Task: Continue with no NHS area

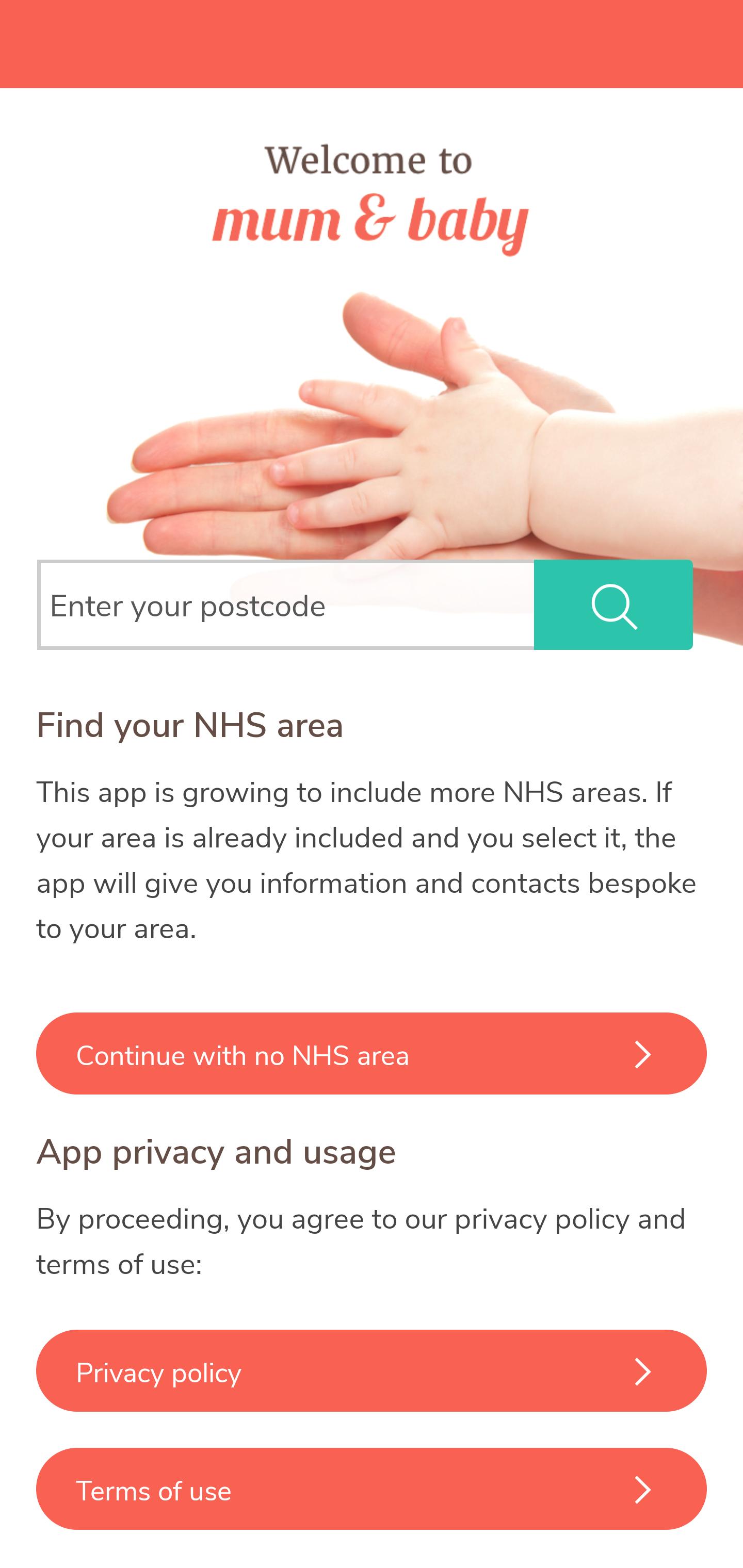Action: (372, 1054)
